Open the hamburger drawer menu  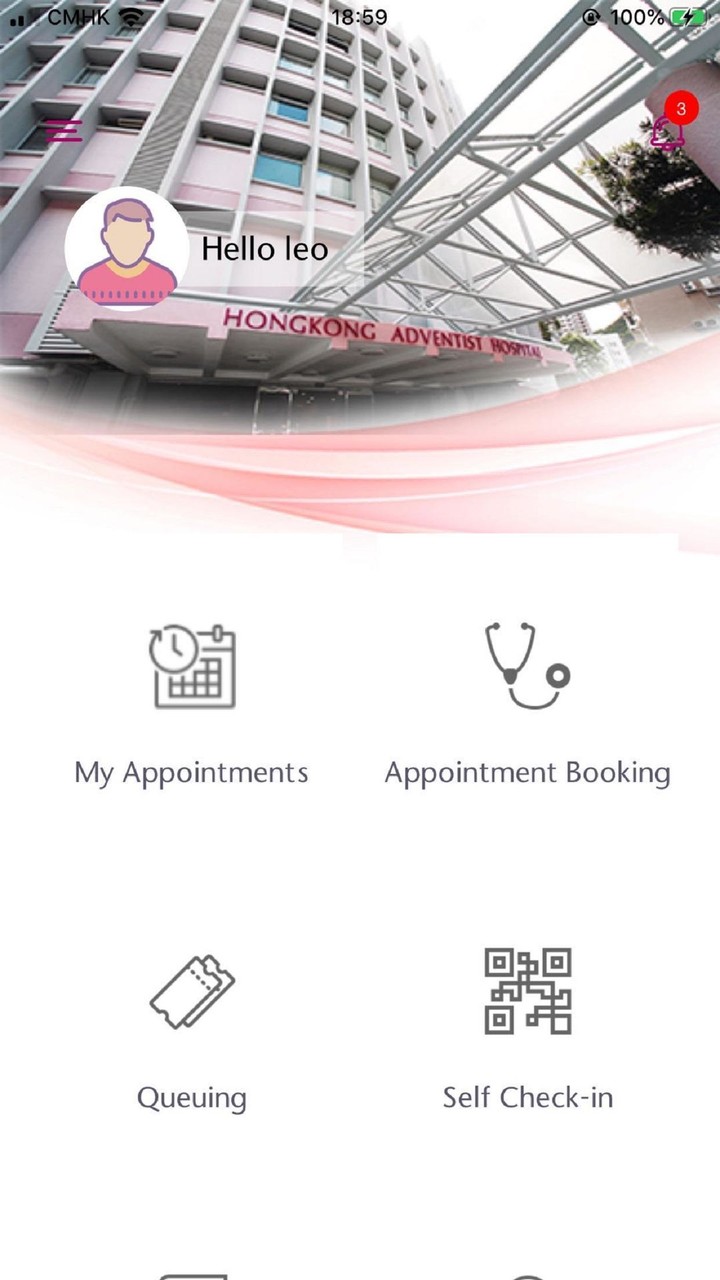63,131
